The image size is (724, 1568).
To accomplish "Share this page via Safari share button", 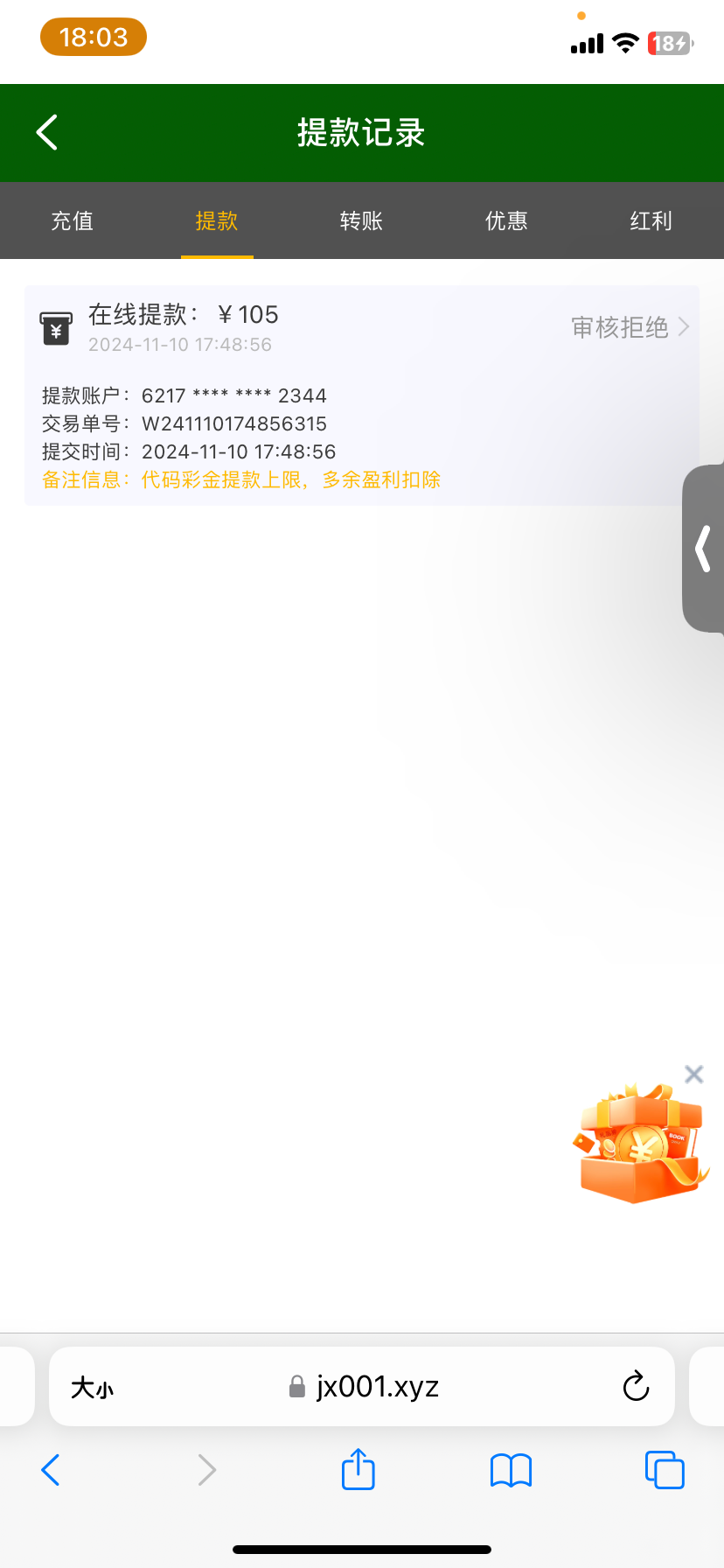I will (x=358, y=1470).
